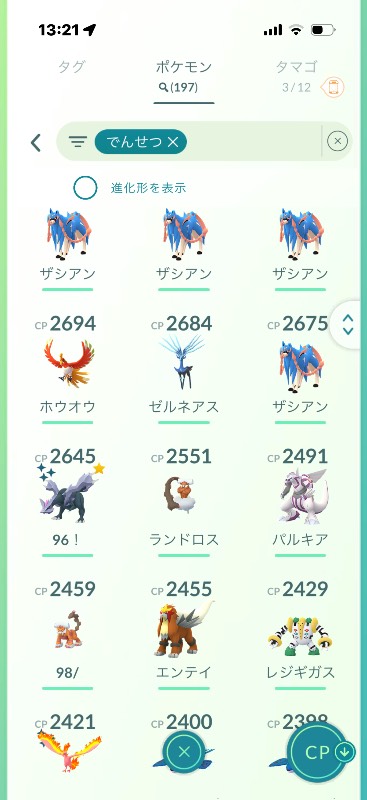Open the egg incubator phone icon
Image resolution: width=367 pixels, height=800 pixels.
click(333, 87)
